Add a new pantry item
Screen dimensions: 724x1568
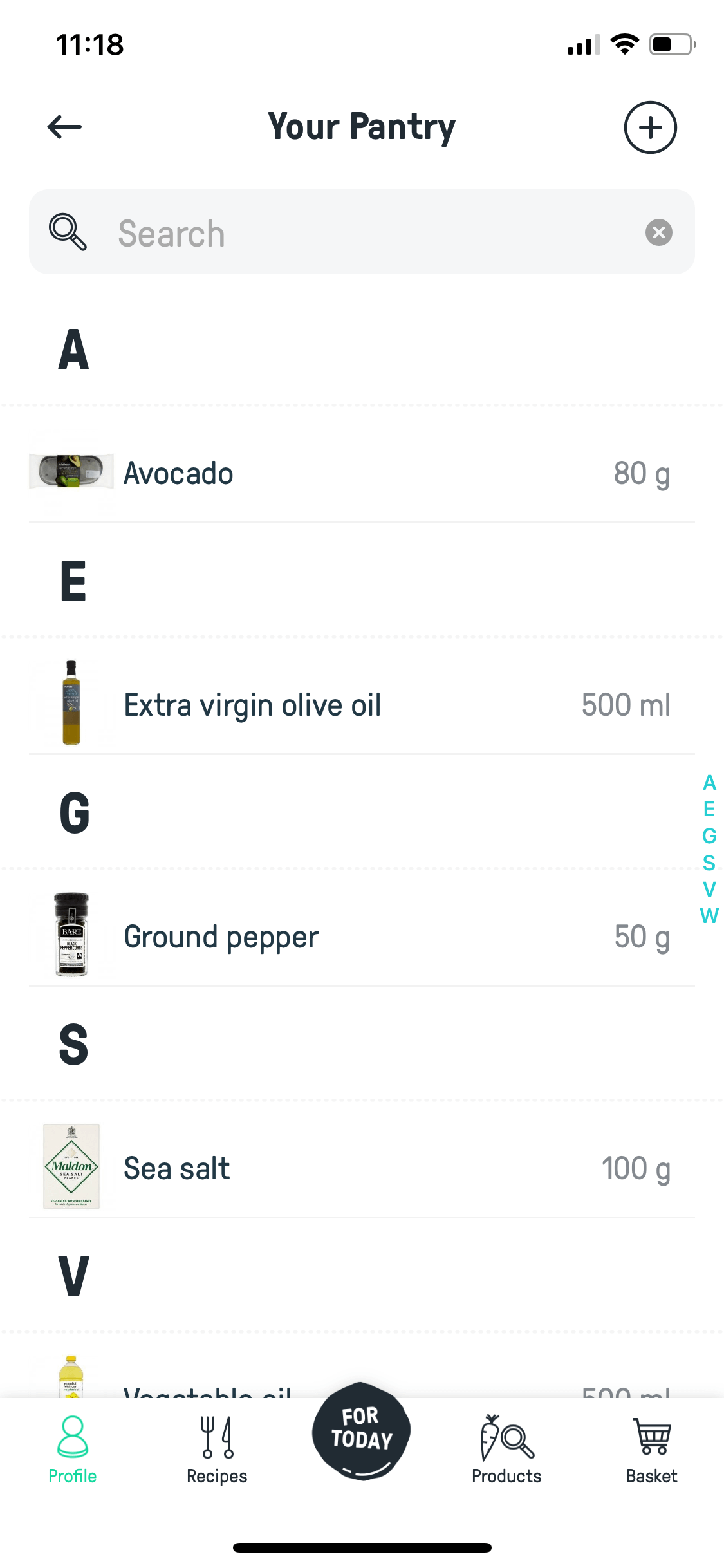click(650, 127)
